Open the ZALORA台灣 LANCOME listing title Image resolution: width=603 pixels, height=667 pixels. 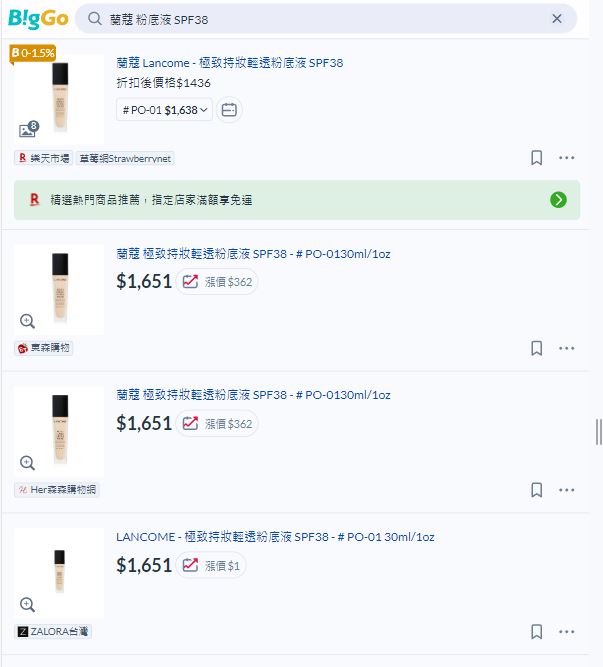tap(275, 537)
